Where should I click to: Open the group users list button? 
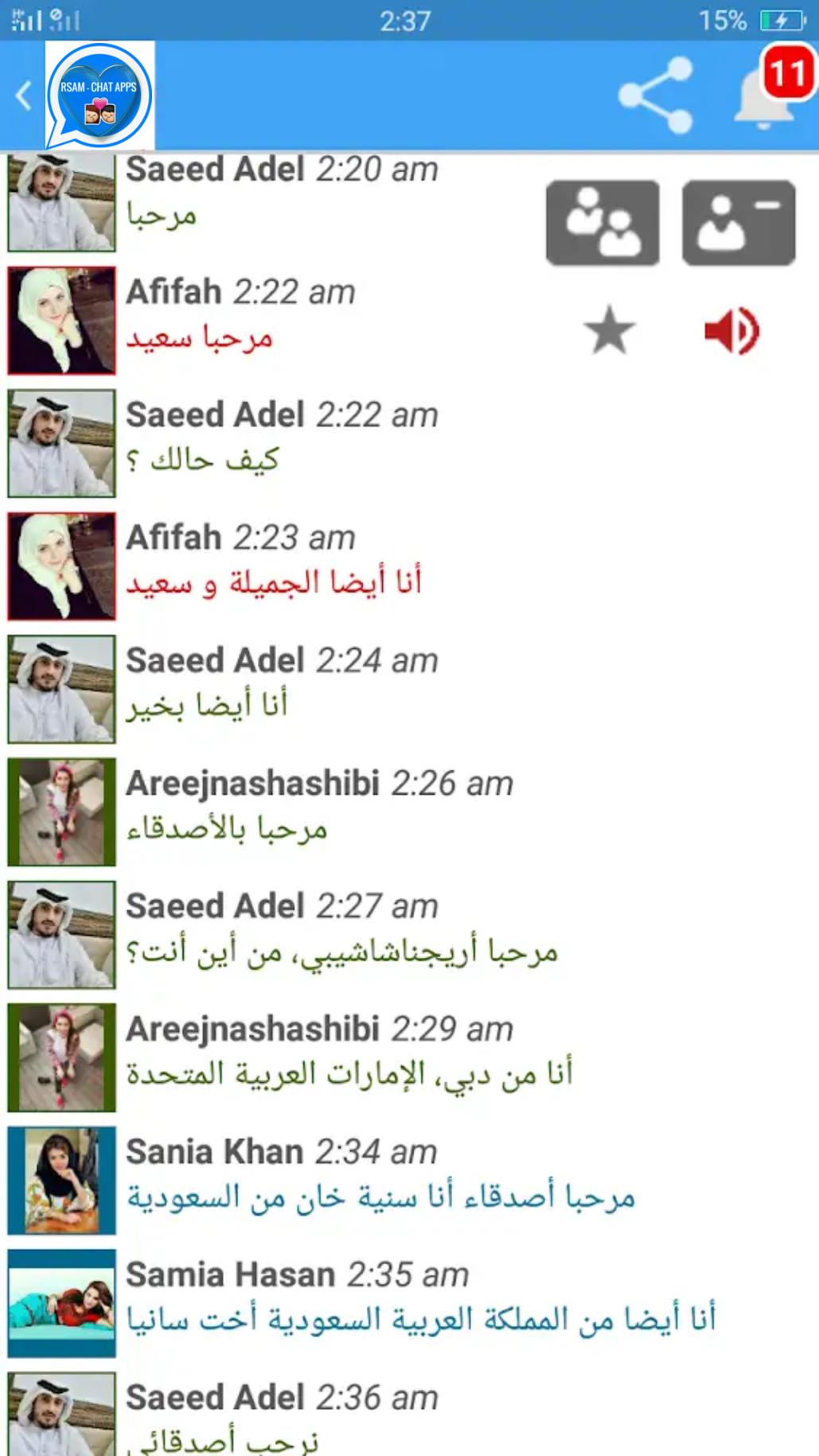click(603, 223)
